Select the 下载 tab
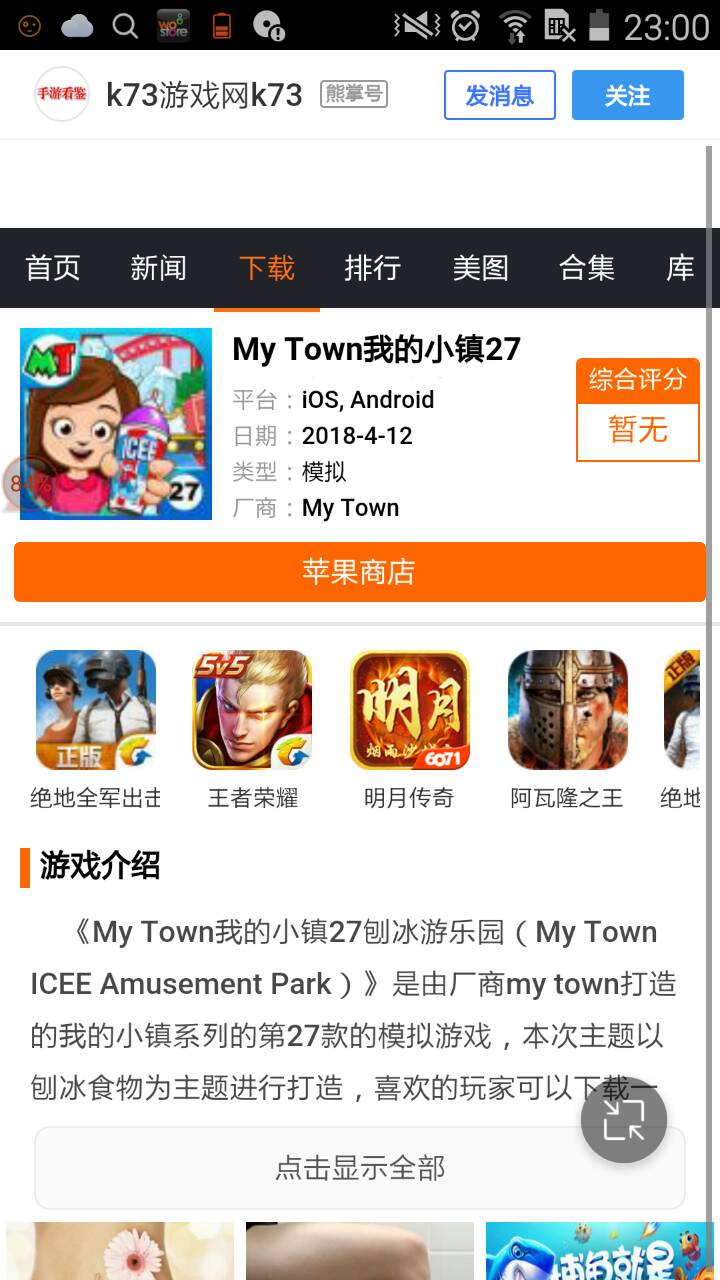 point(266,268)
